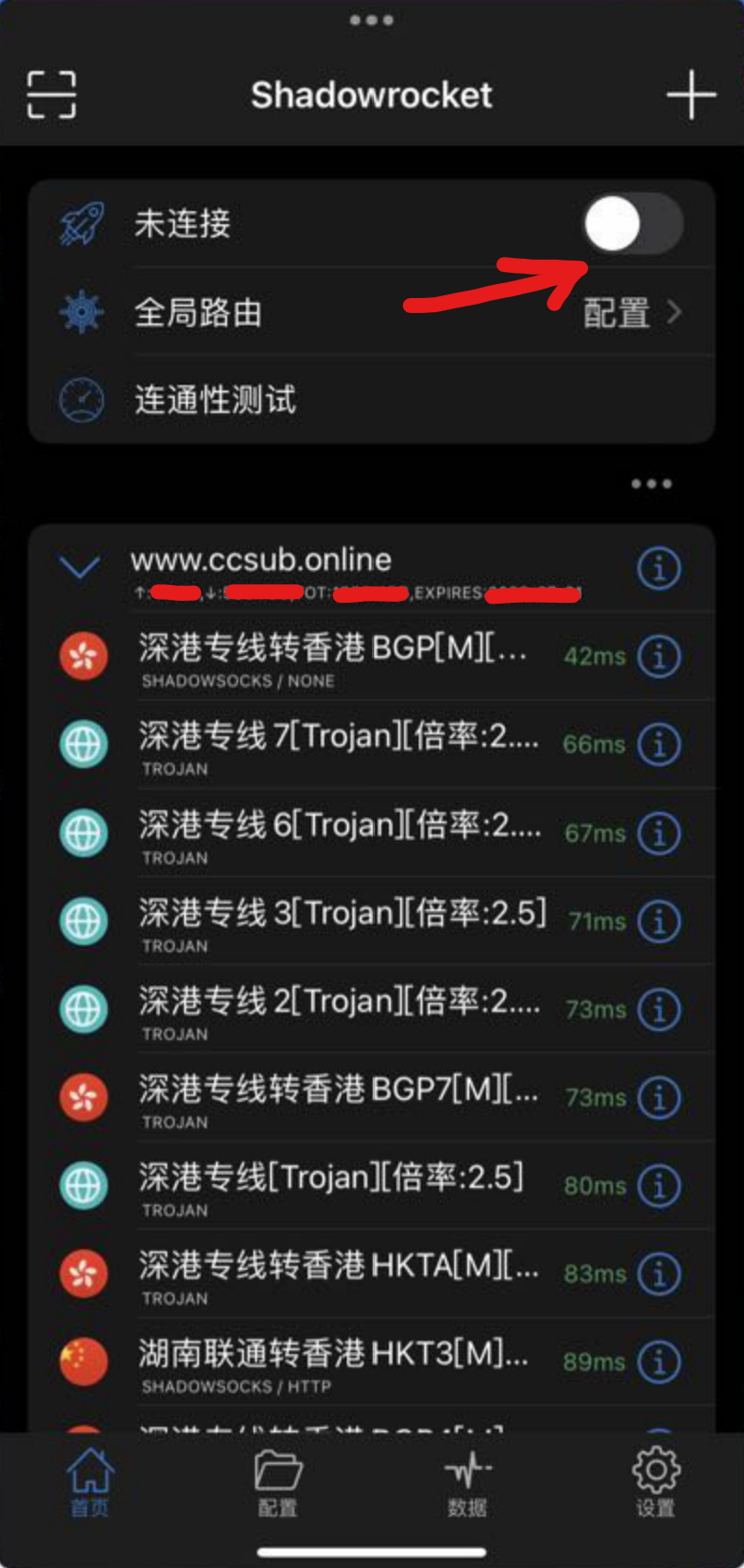The image size is (744, 1568).
Task: View info for www.ccsub.online subscription
Action: [659, 567]
